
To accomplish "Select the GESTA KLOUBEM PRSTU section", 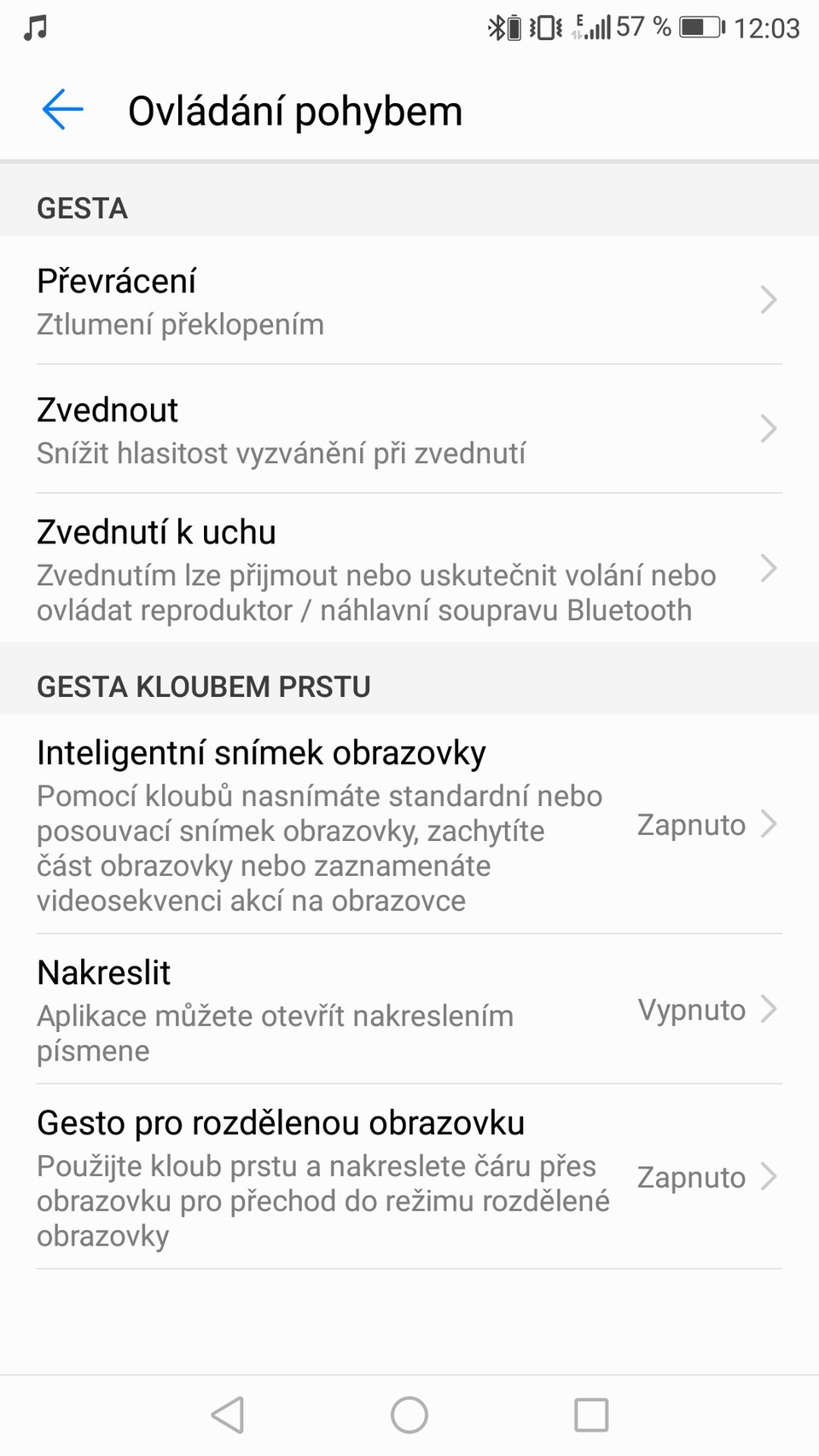I will [x=204, y=686].
